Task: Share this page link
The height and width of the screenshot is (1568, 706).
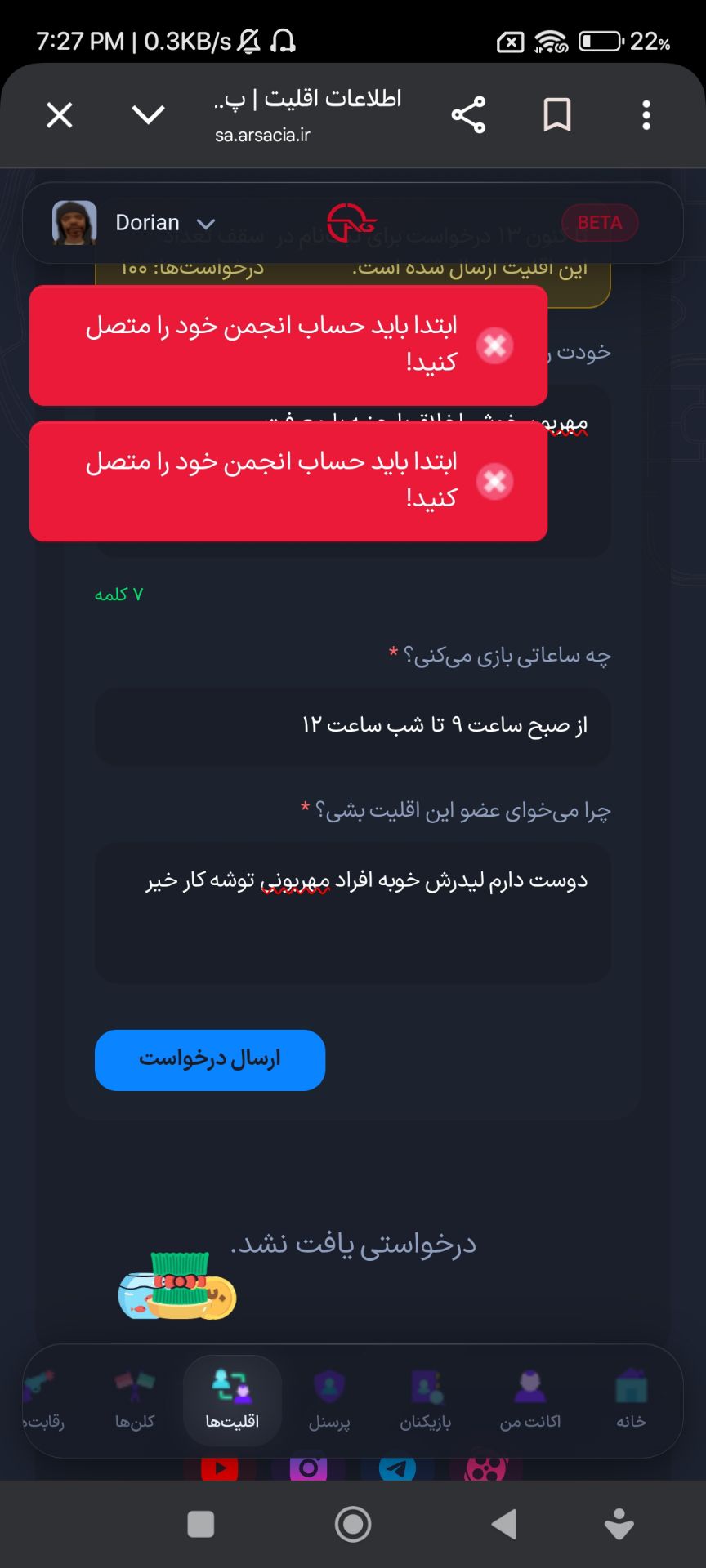Action: 468,115
